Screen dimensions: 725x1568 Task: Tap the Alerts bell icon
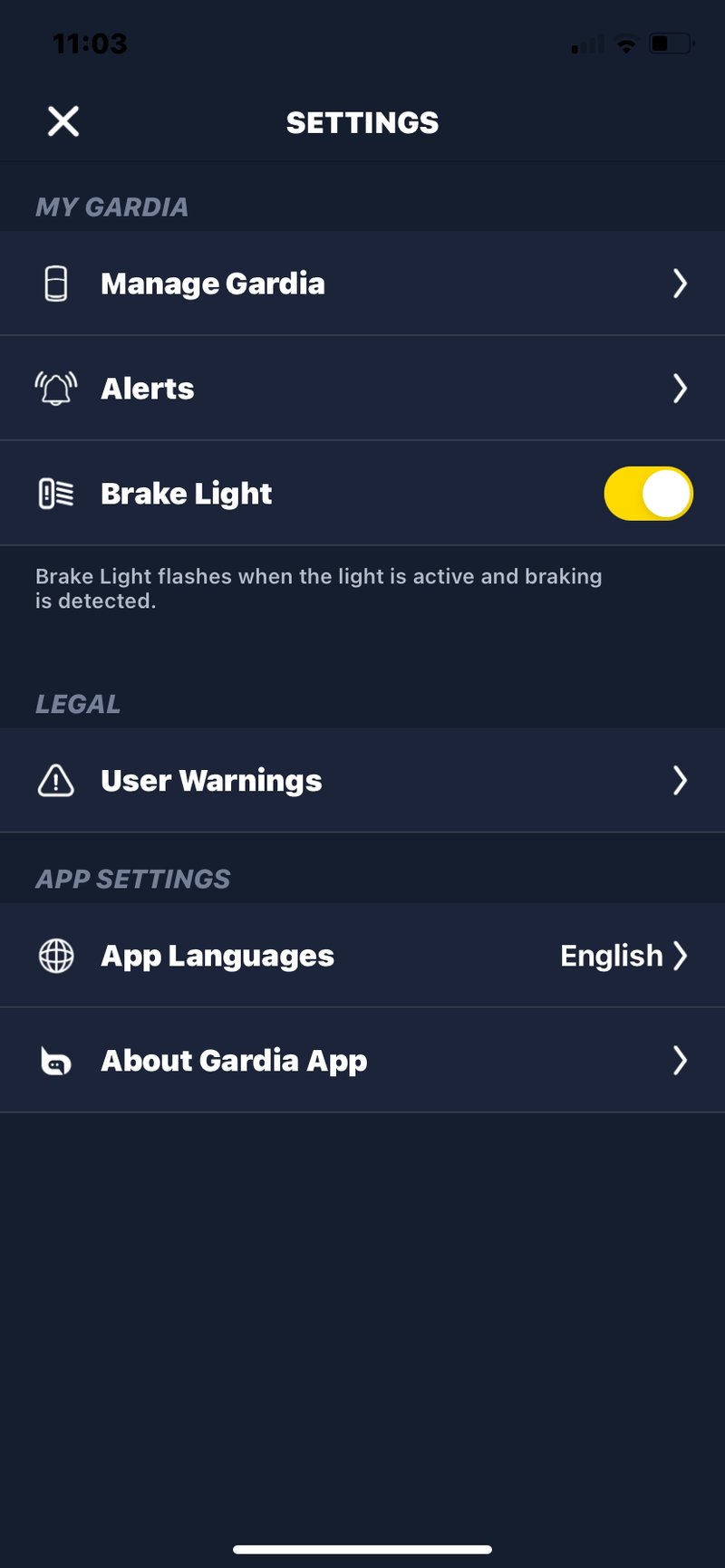(56, 388)
